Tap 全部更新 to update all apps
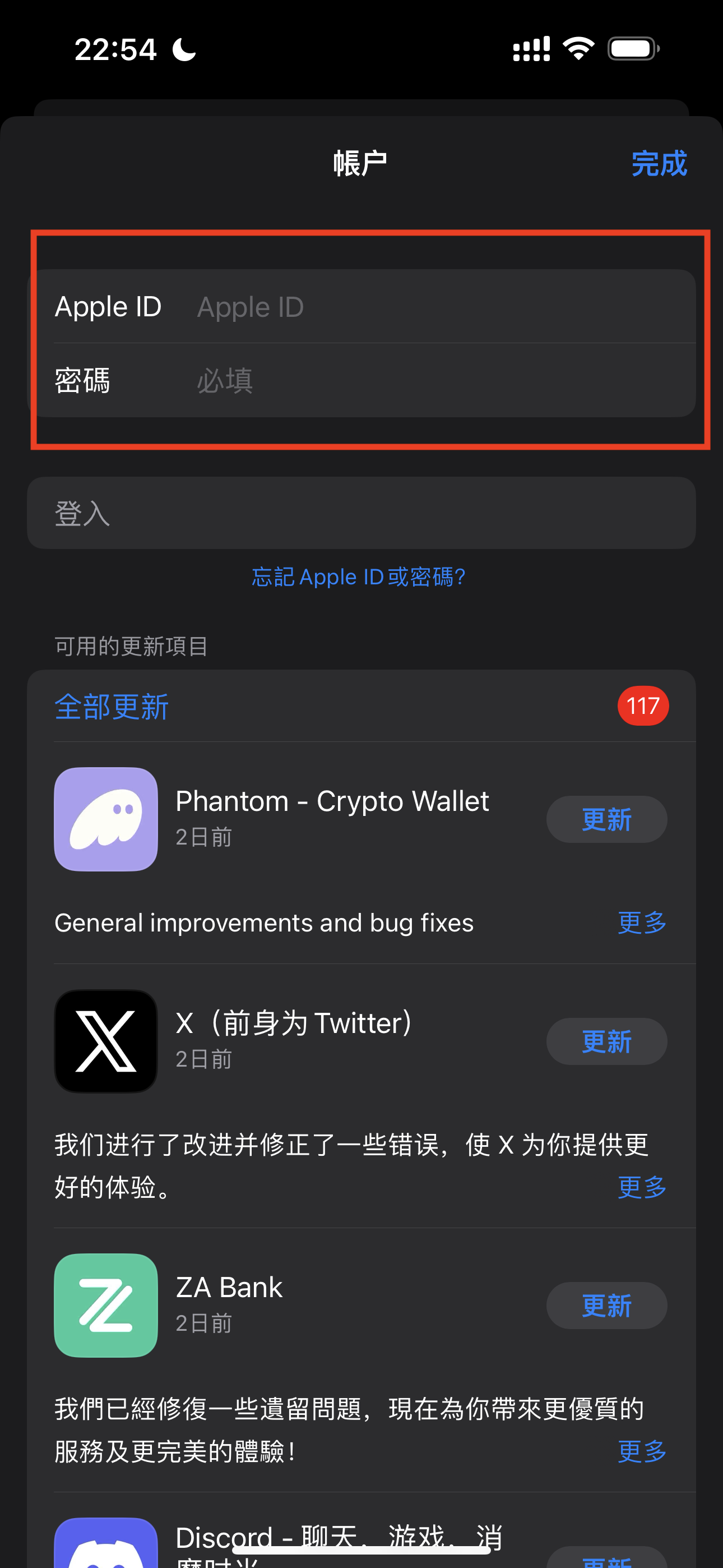Screen dimensions: 723x1568 (112, 707)
